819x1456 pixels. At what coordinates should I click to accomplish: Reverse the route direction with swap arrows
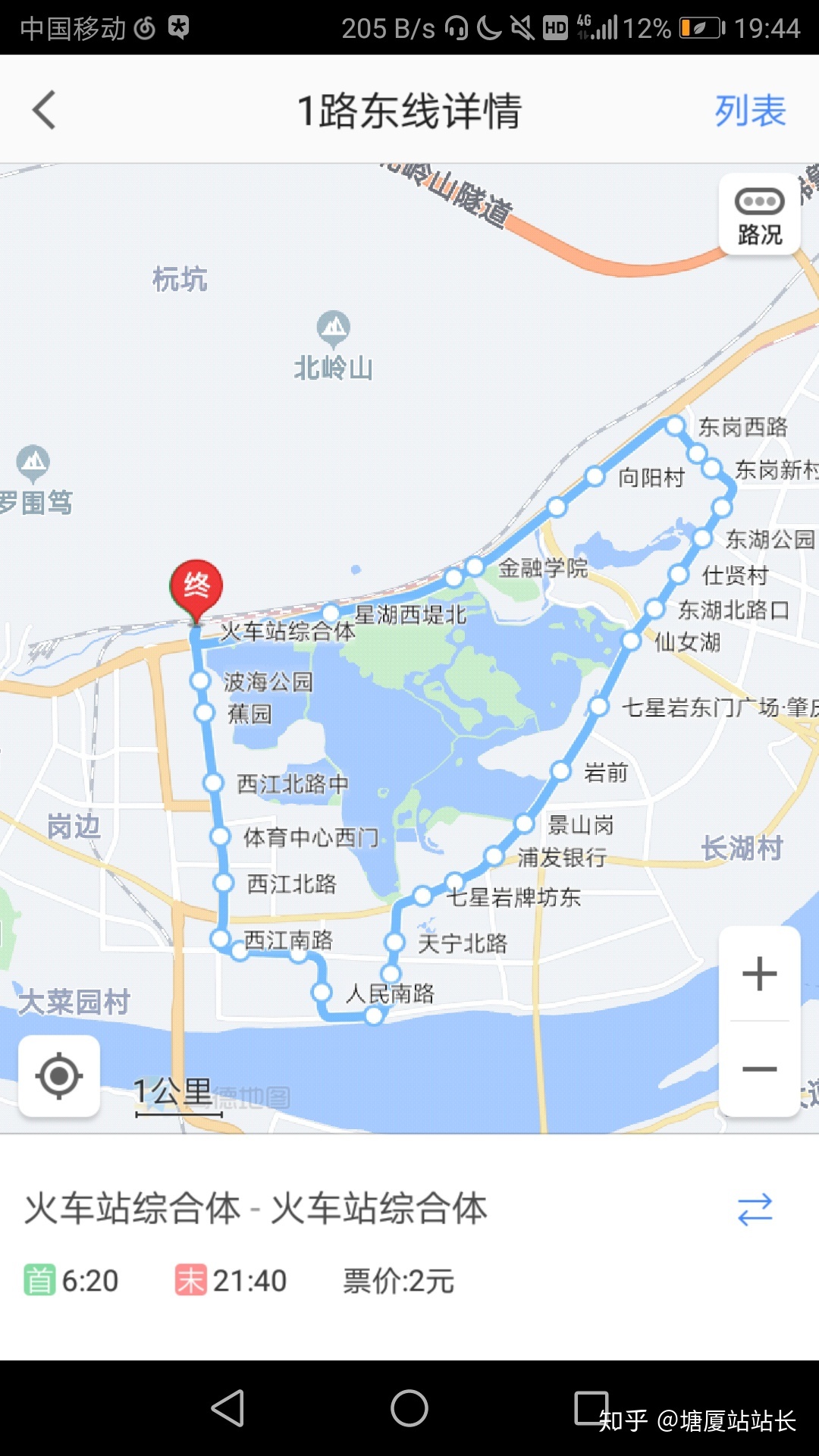755,1210
